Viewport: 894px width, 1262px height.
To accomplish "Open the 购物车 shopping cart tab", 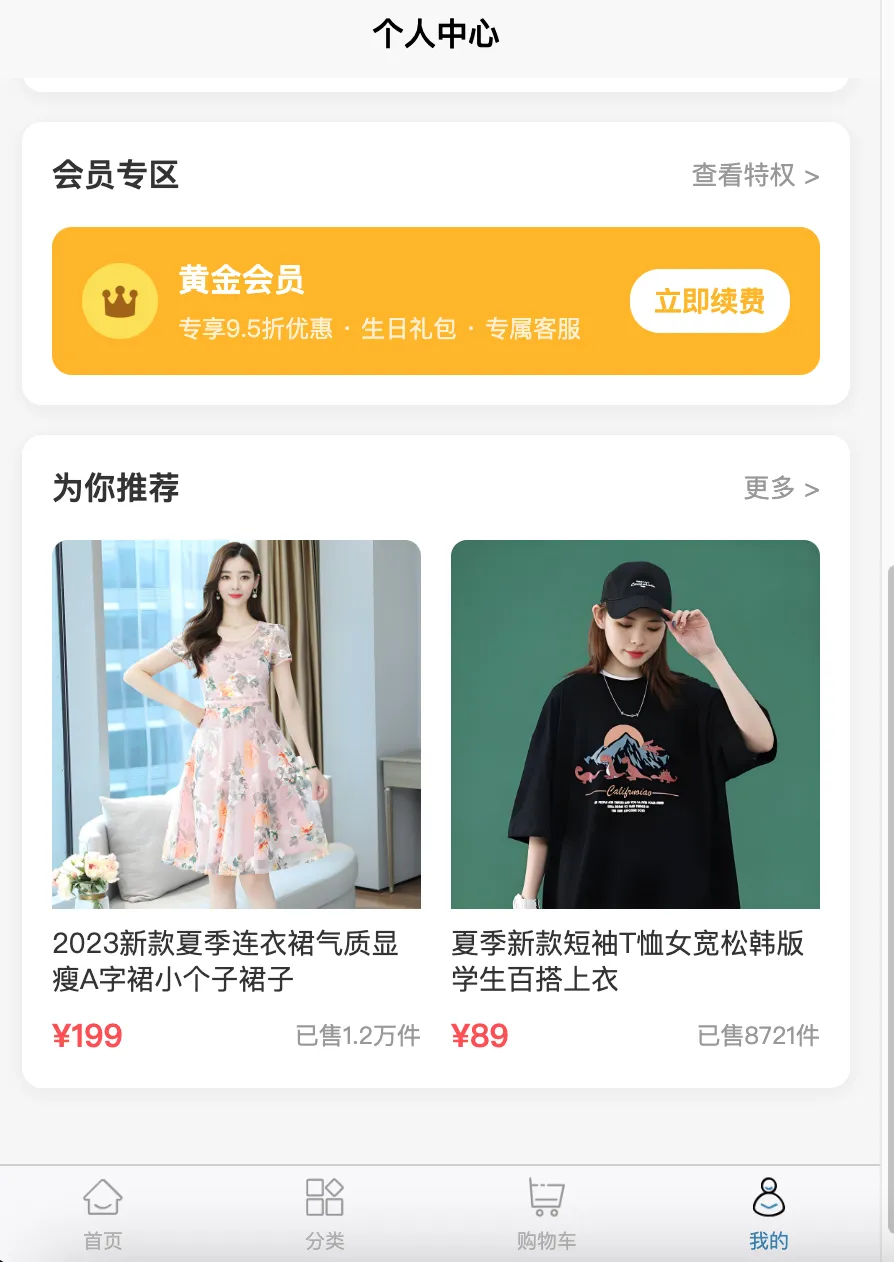I will 546,1214.
